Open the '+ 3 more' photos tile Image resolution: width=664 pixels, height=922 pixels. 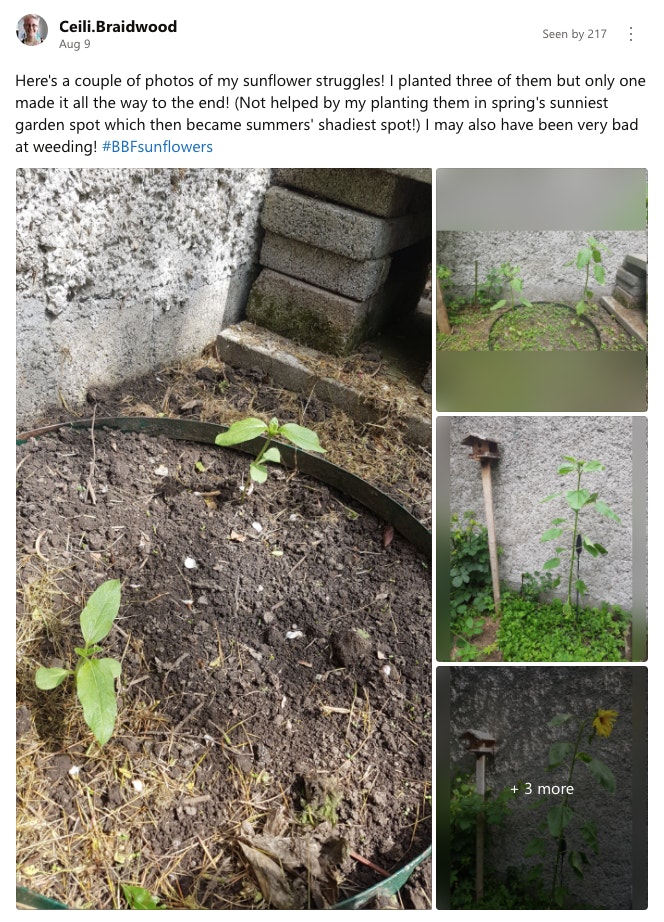click(x=541, y=788)
